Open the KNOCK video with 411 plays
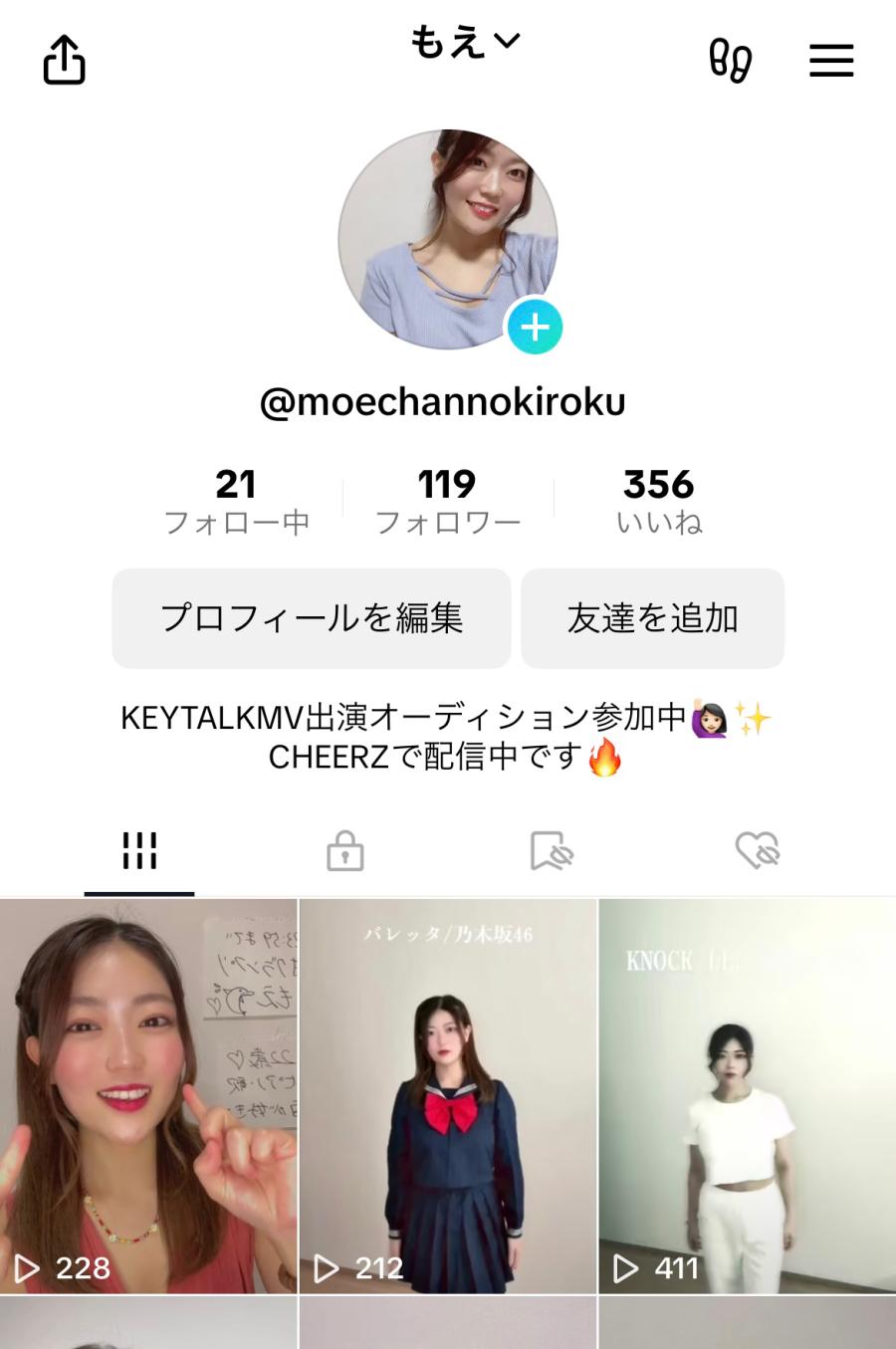The width and height of the screenshot is (896, 1349). pyautogui.click(x=747, y=1095)
